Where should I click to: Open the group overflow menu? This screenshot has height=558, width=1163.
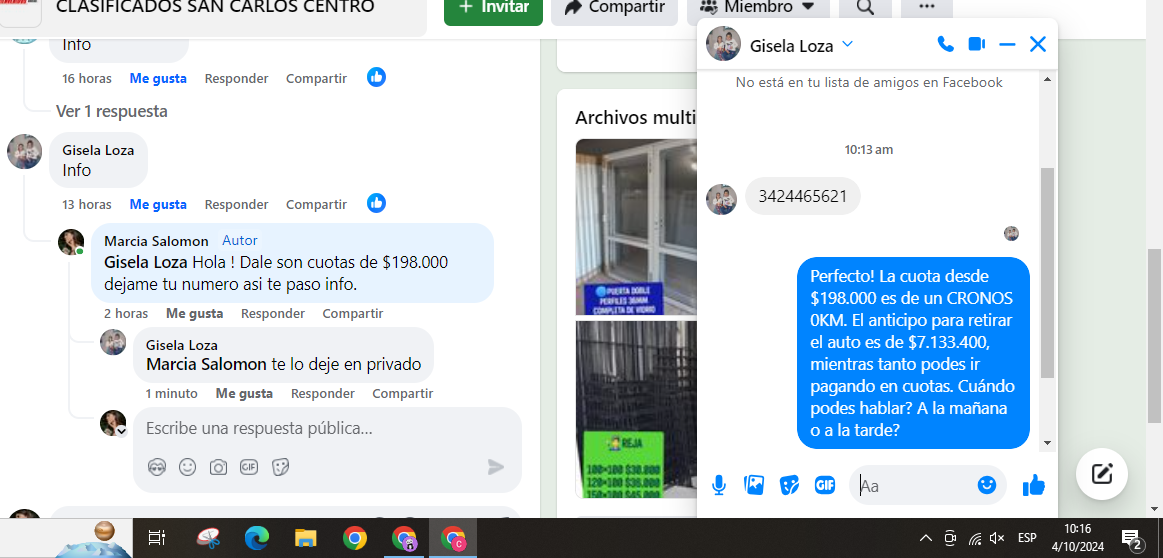click(926, 8)
